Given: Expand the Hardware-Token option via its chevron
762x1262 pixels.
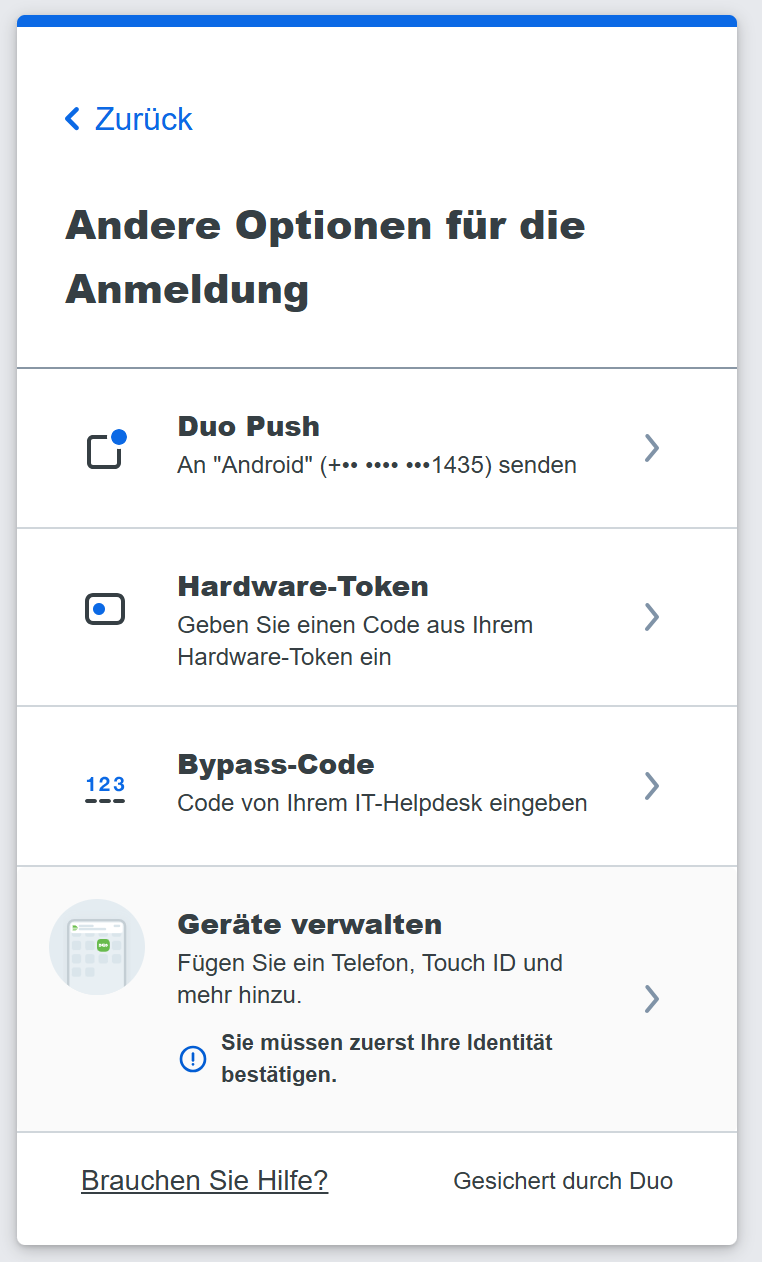Looking at the screenshot, I should pos(651,617).
